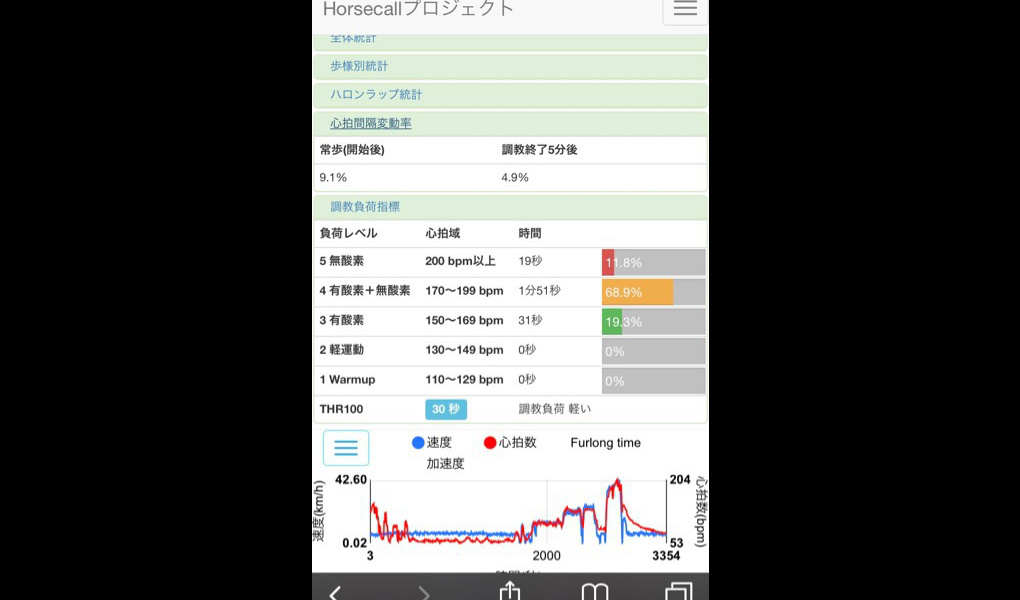Collapse the 心拍間隔変動率 section
1020x600 pixels.
371,124
